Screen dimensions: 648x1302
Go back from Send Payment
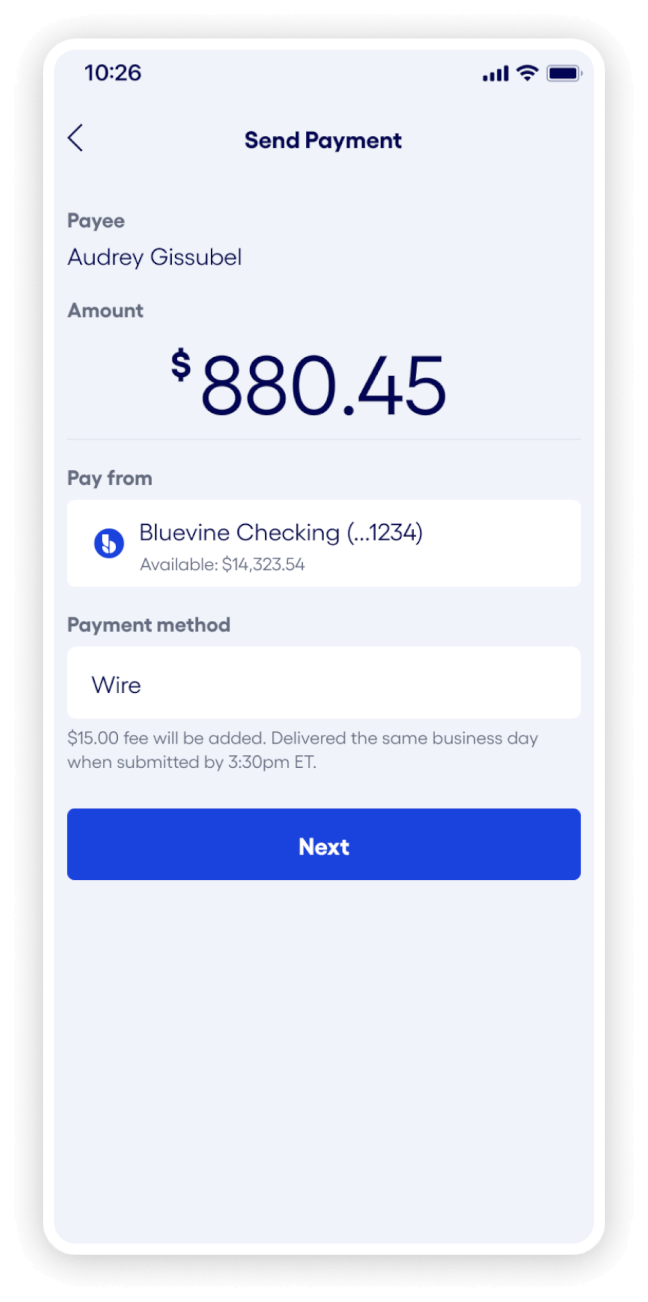tap(76, 139)
